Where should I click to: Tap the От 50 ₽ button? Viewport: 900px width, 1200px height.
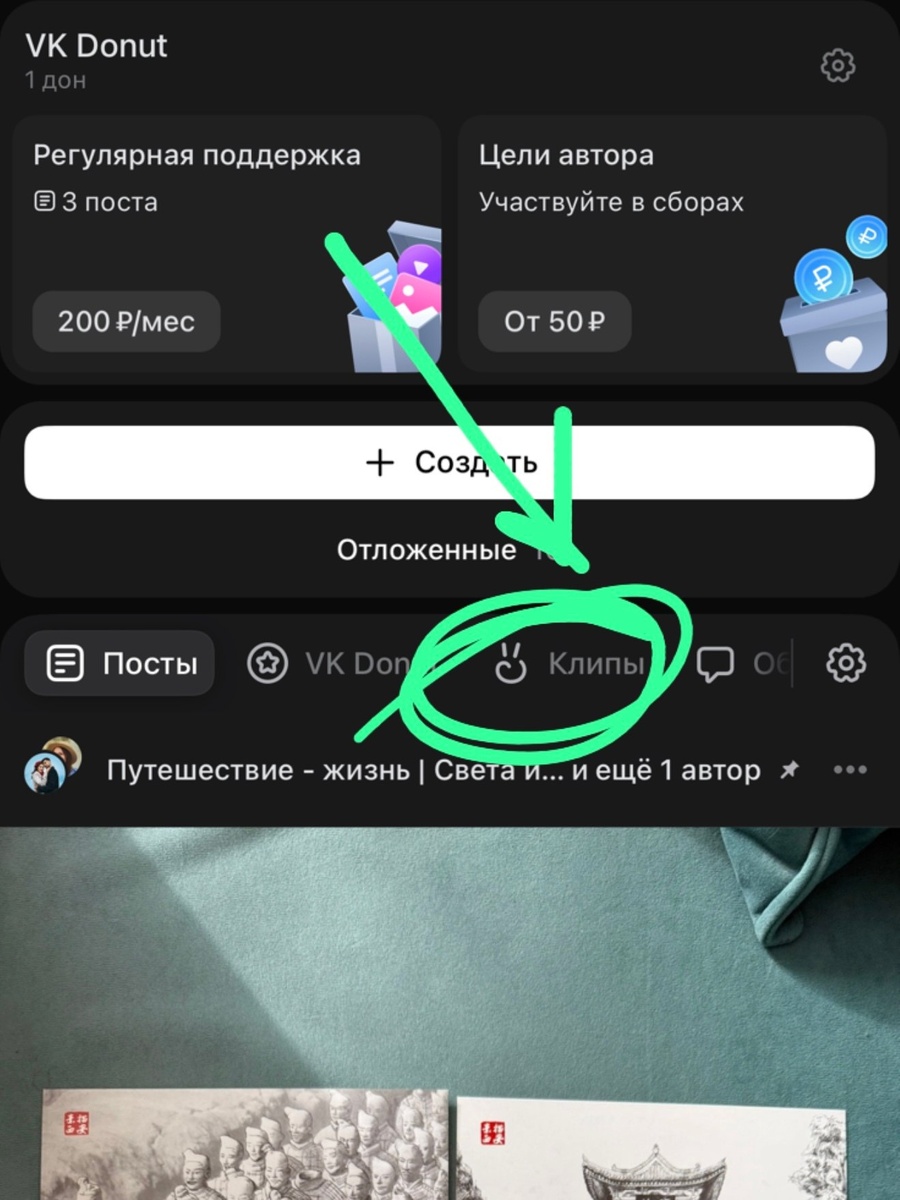click(x=555, y=321)
